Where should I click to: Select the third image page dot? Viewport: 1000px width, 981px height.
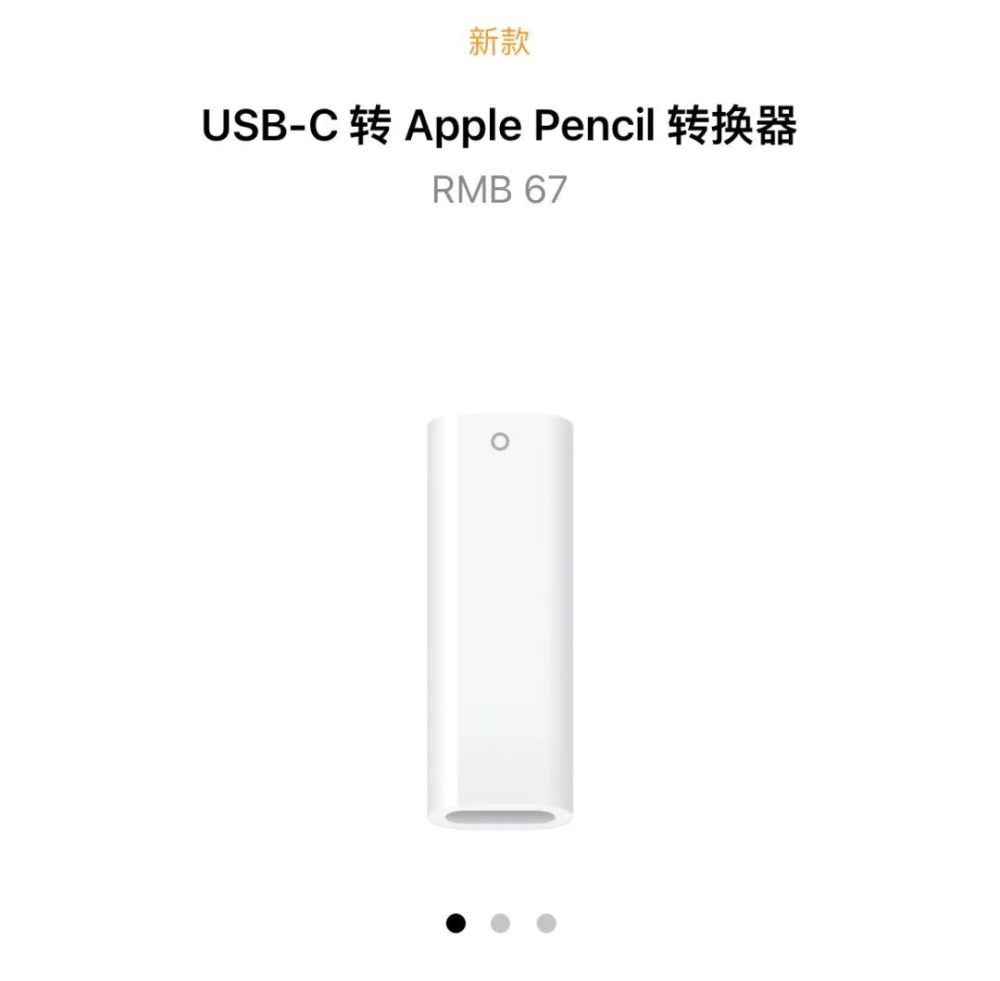click(x=546, y=923)
